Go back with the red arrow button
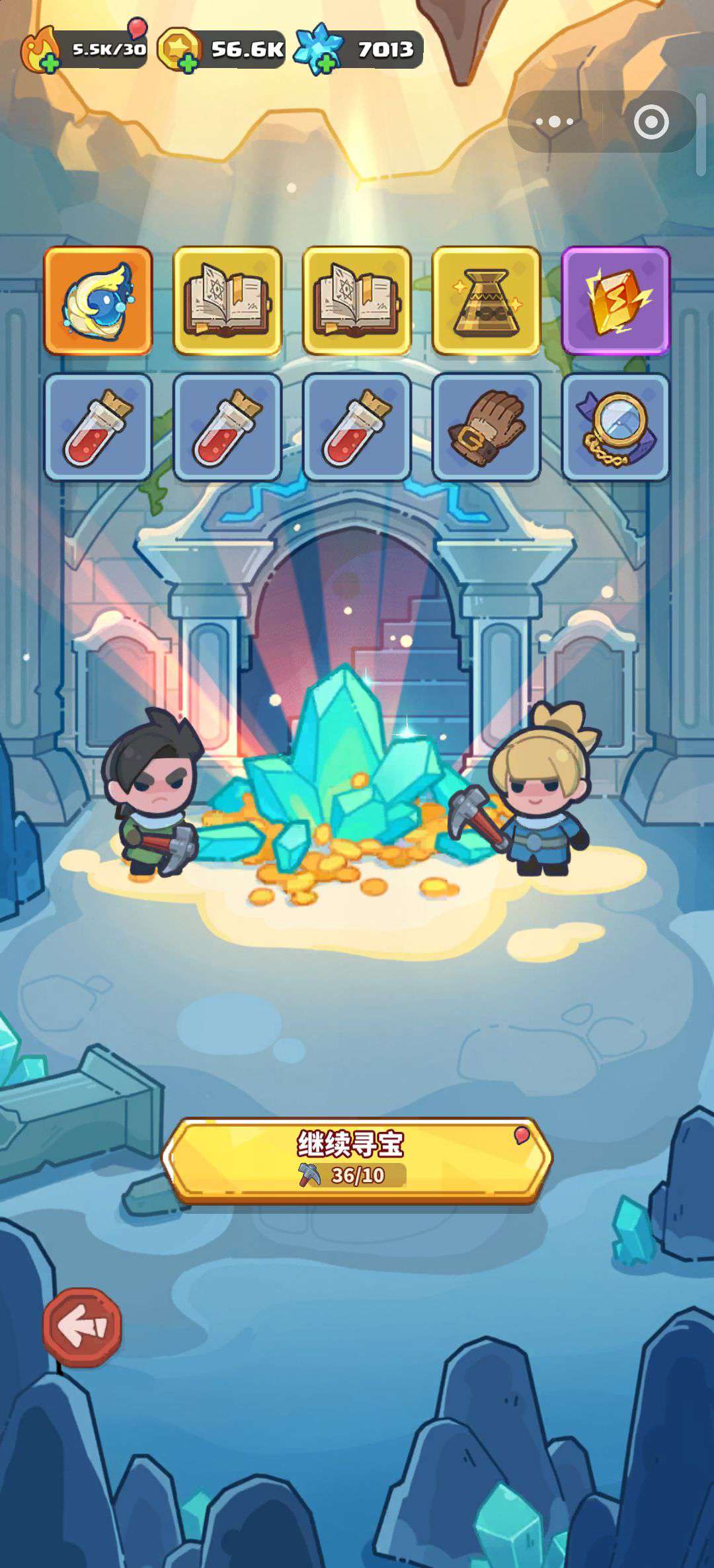Viewport: 714px width, 1568px height. (82, 1327)
